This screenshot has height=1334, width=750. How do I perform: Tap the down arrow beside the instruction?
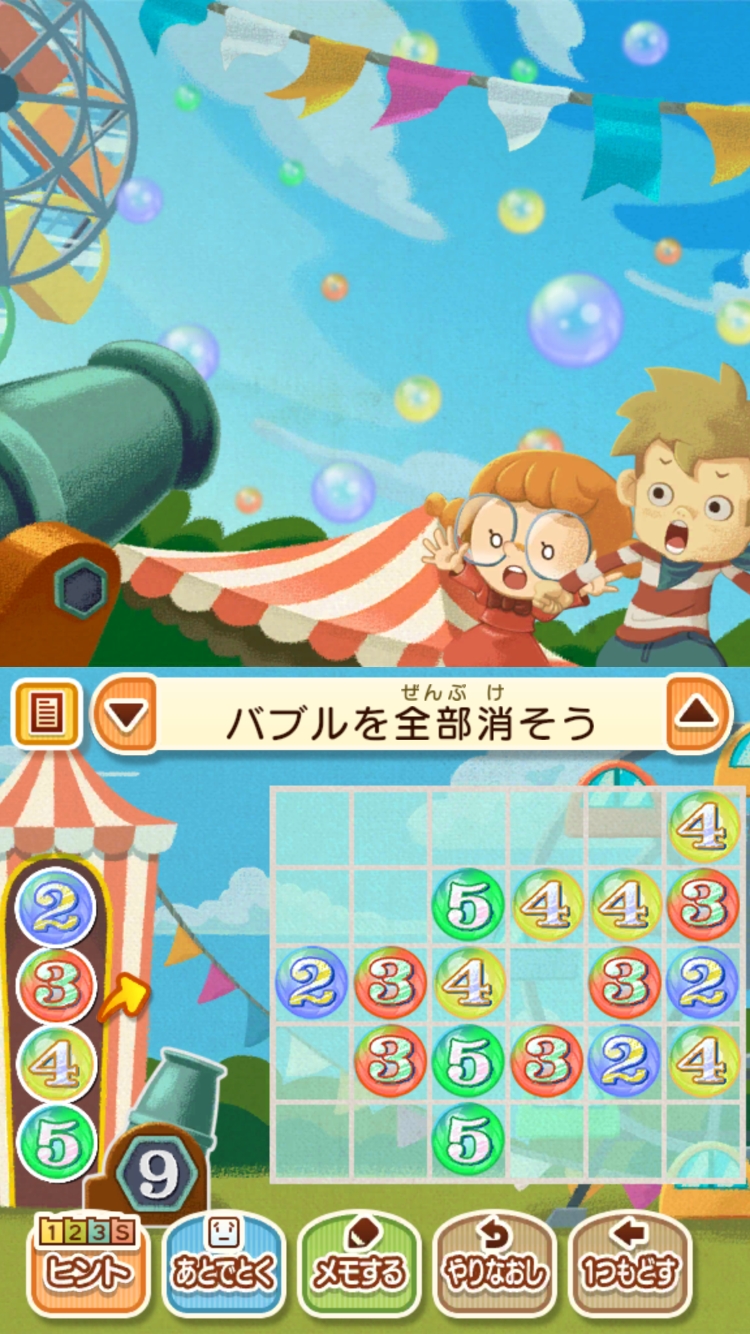click(128, 714)
